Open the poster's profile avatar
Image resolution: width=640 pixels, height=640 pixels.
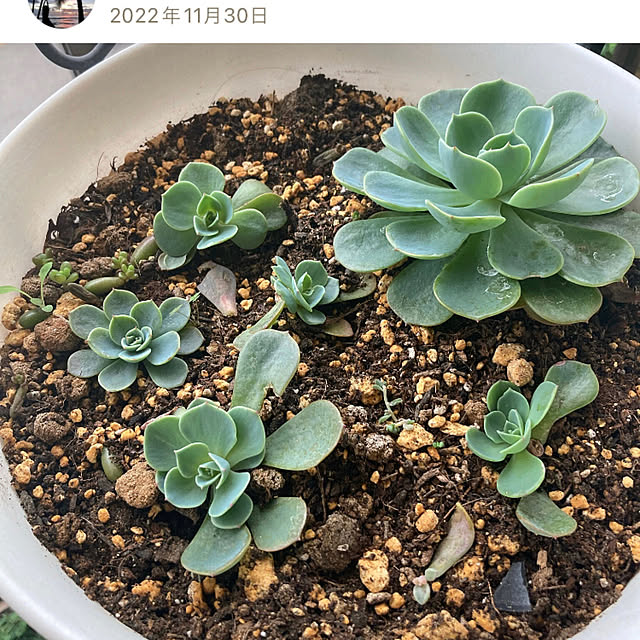click(x=61, y=10)
